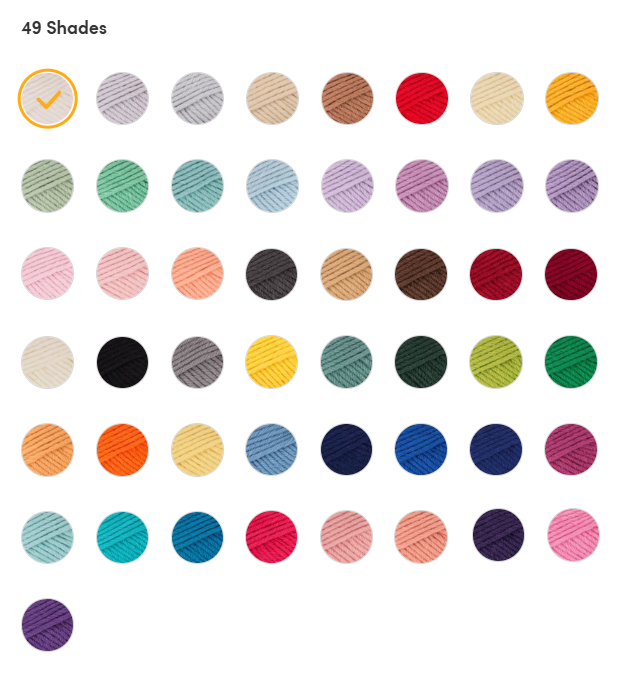Pick the turquoise yarn swatch
The width and height of the screenshot is (630, 683).
(x=122, y=537)
